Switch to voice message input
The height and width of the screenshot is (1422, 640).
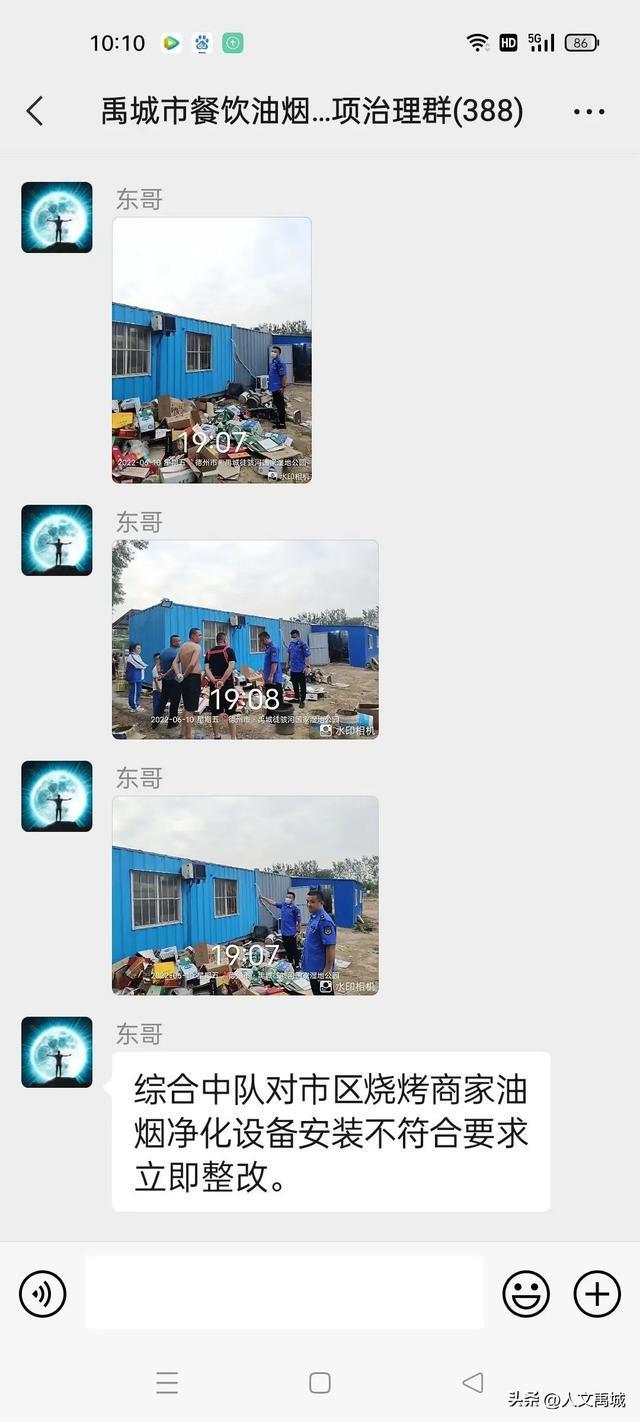pyautogui.click(x=43, y=1294)
